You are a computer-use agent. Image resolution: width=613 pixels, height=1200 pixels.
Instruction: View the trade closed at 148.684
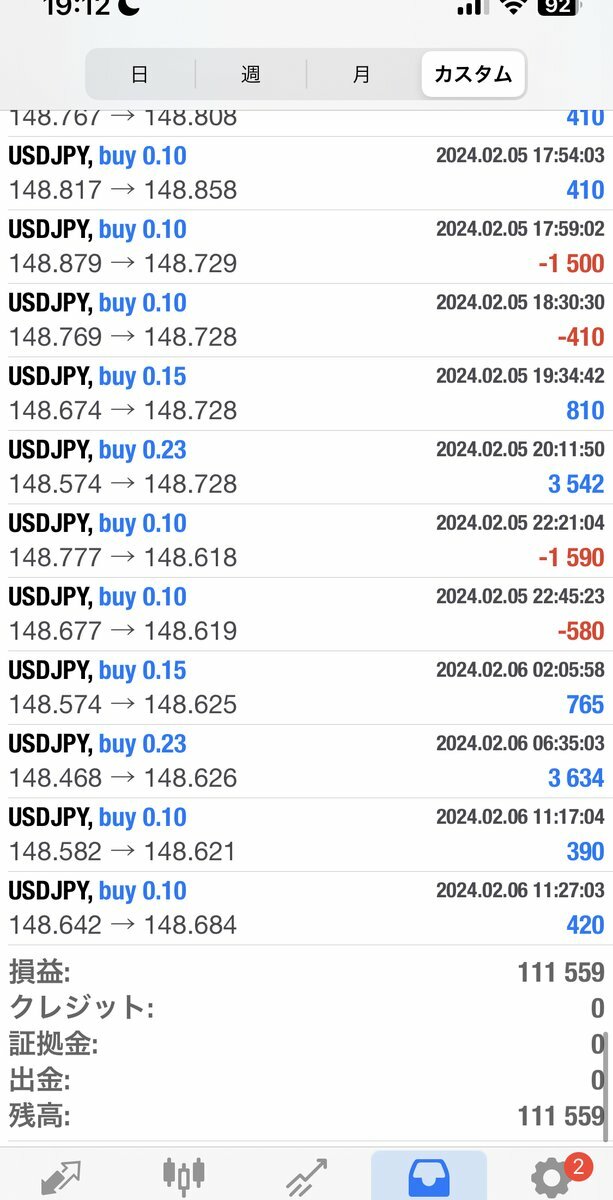pyautogui.click(x=306, y=908)
